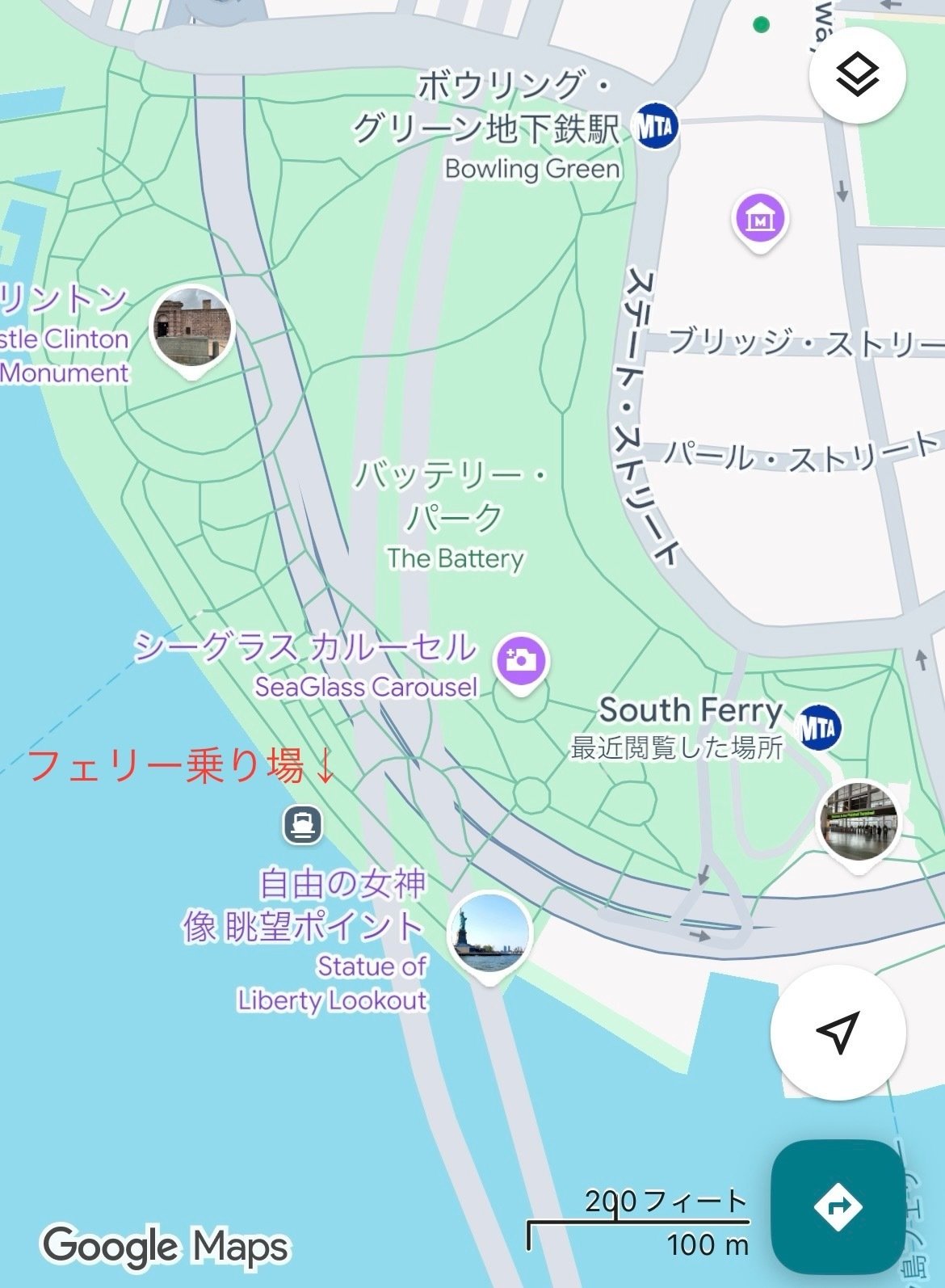Open the map layers button
This screenshot has height=1288, width=945.
(857, 75)
